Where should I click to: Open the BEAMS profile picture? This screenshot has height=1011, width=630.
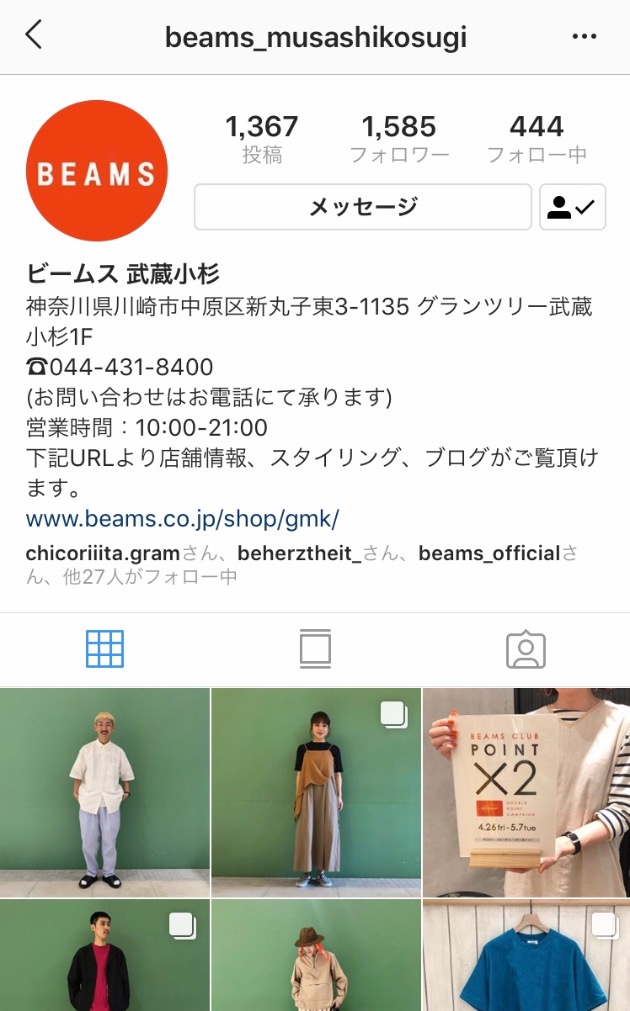point(96,171)
